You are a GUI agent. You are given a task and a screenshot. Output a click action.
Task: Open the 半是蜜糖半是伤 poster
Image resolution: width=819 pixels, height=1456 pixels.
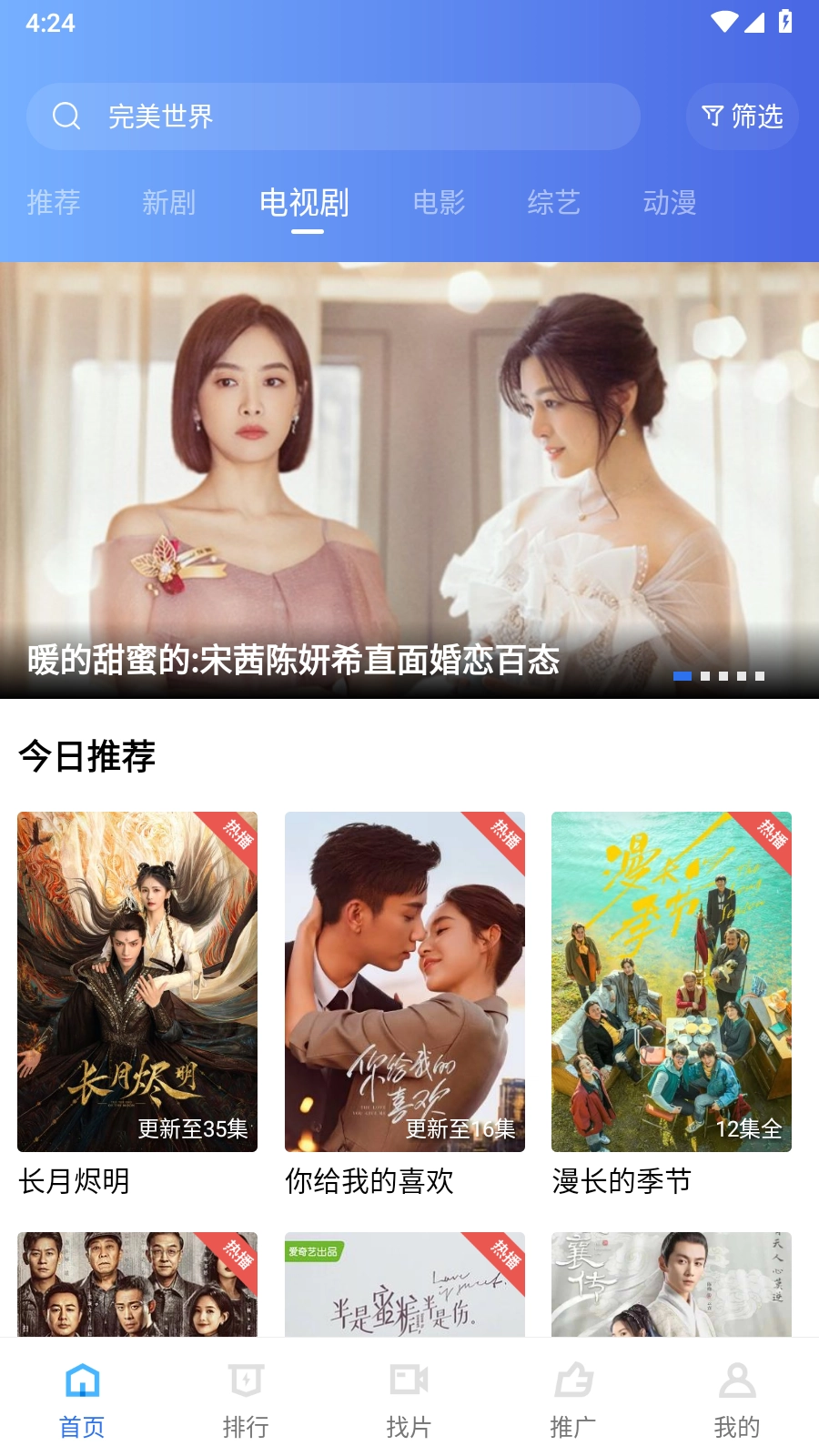(405, 1285)
